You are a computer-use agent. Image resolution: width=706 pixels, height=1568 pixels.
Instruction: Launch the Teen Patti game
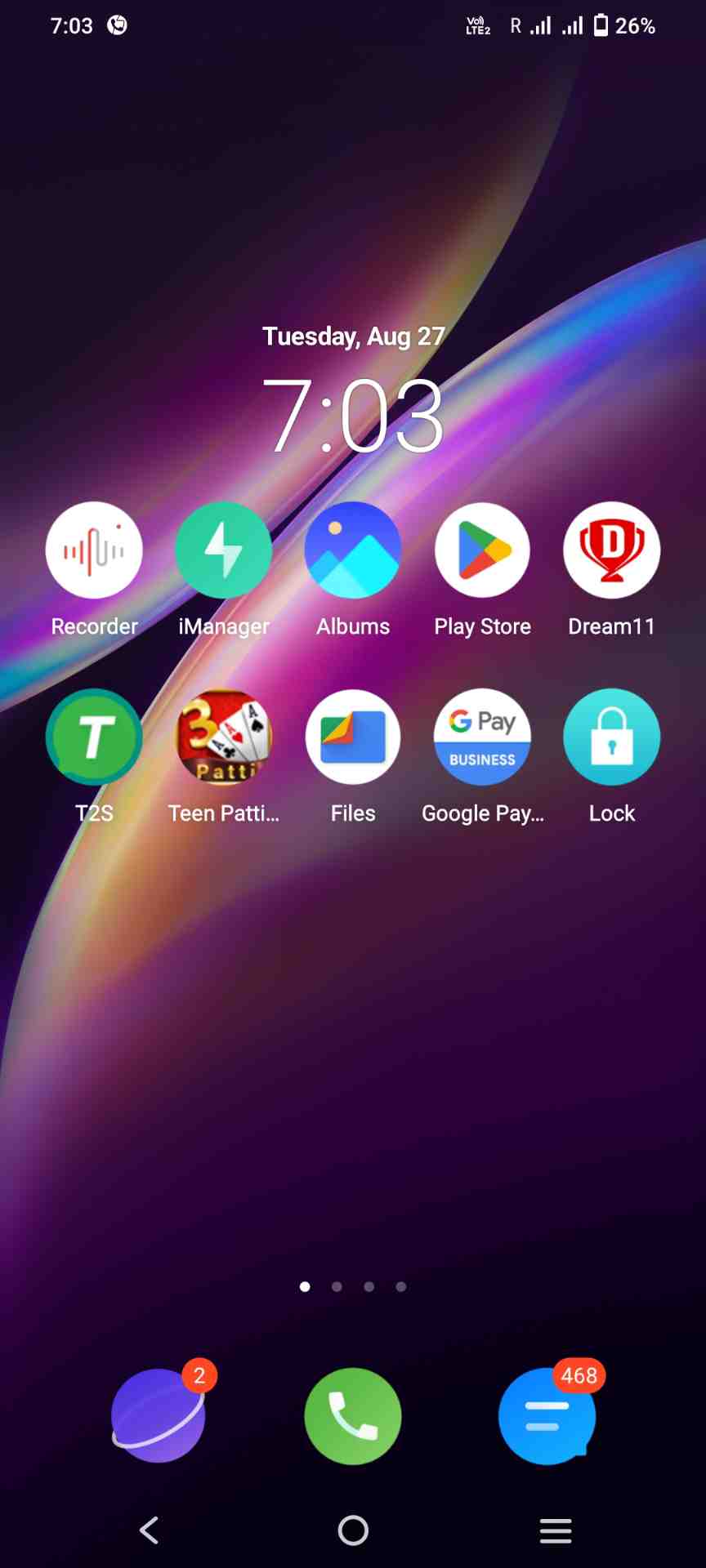point(223,737)
